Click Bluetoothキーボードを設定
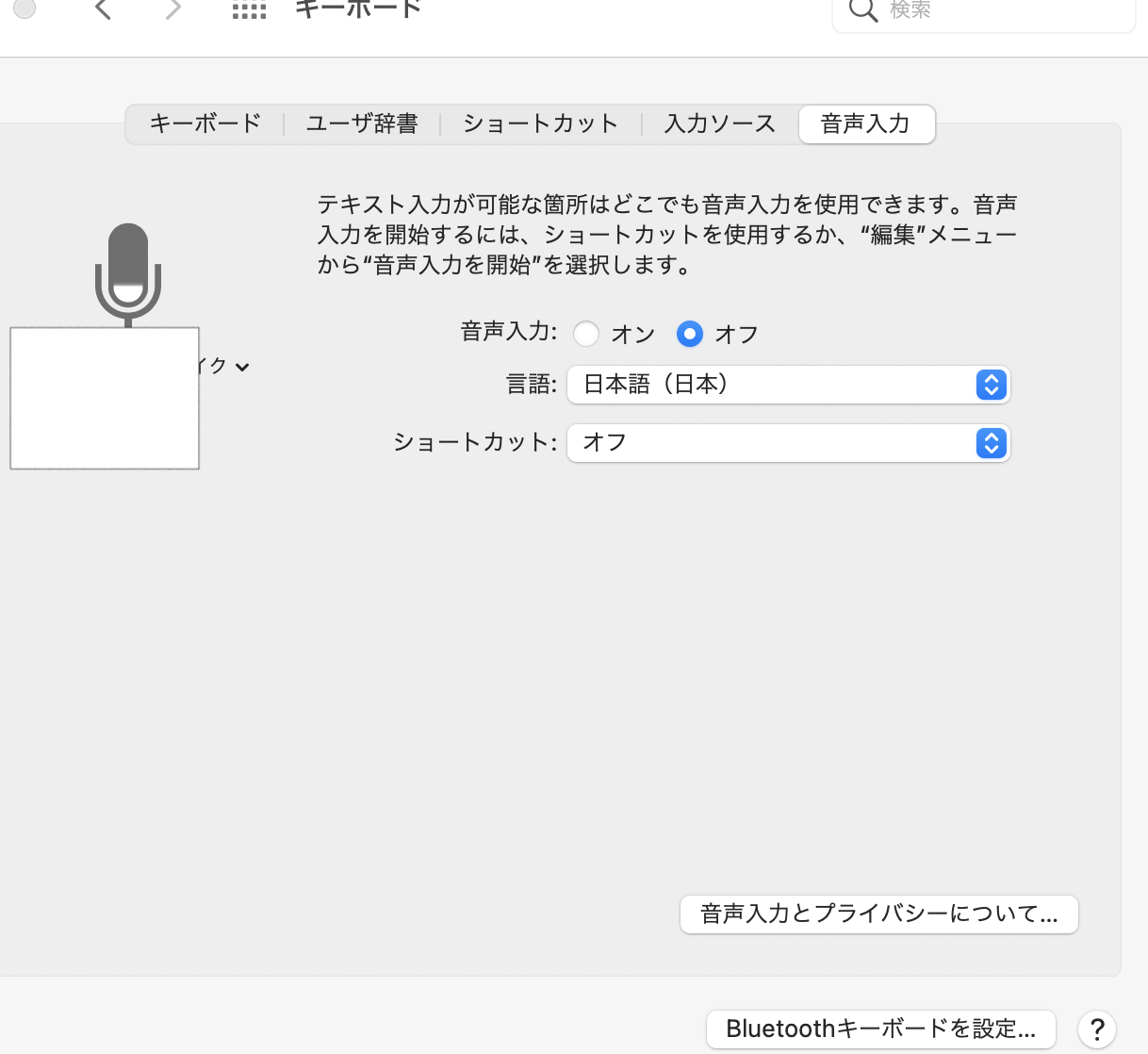Screen dimensions: 1148x1054 880,1029
